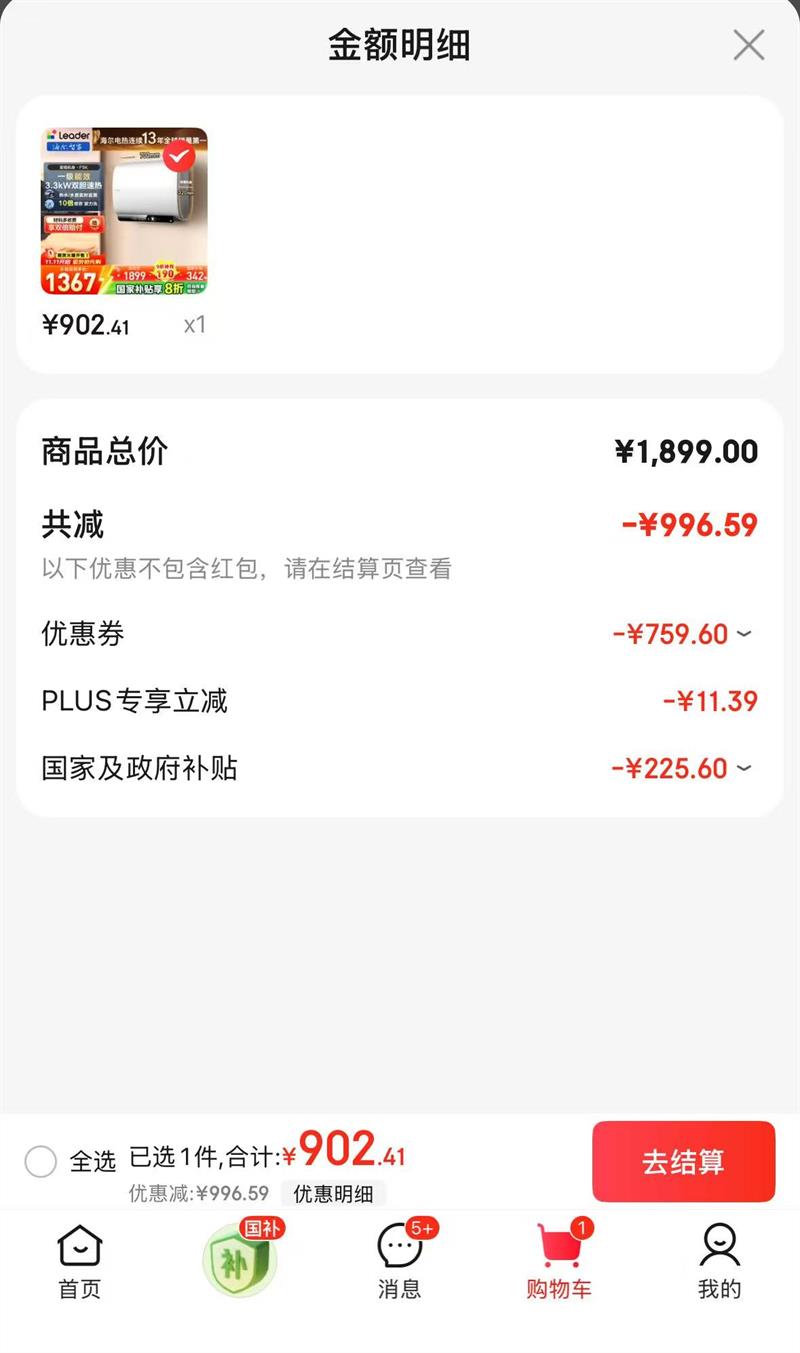Expand the 国家及政府补贴 details
Screen dimensions: 800x1353
tap(743, 768)
